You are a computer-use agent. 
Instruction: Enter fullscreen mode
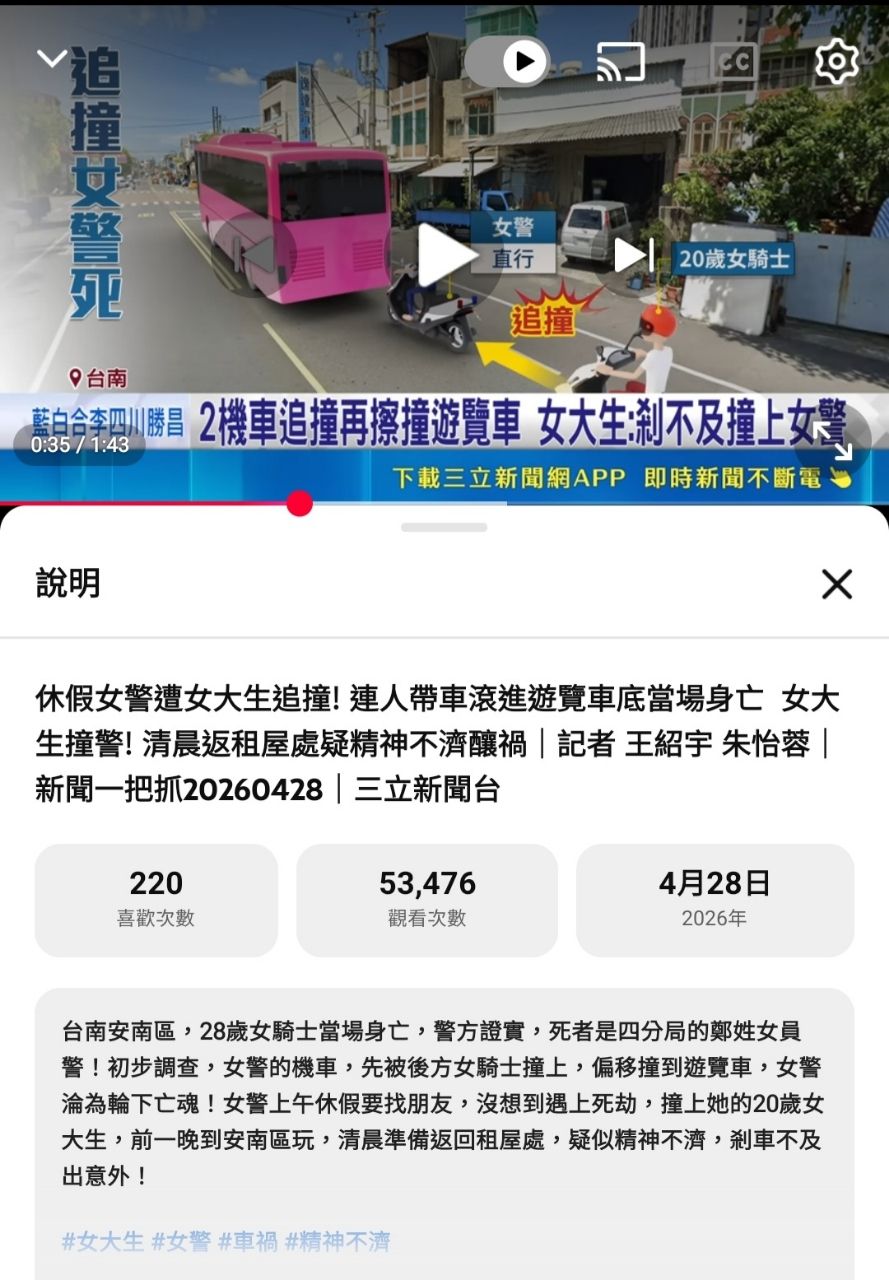pyautogui.click(x=832, y=441)
